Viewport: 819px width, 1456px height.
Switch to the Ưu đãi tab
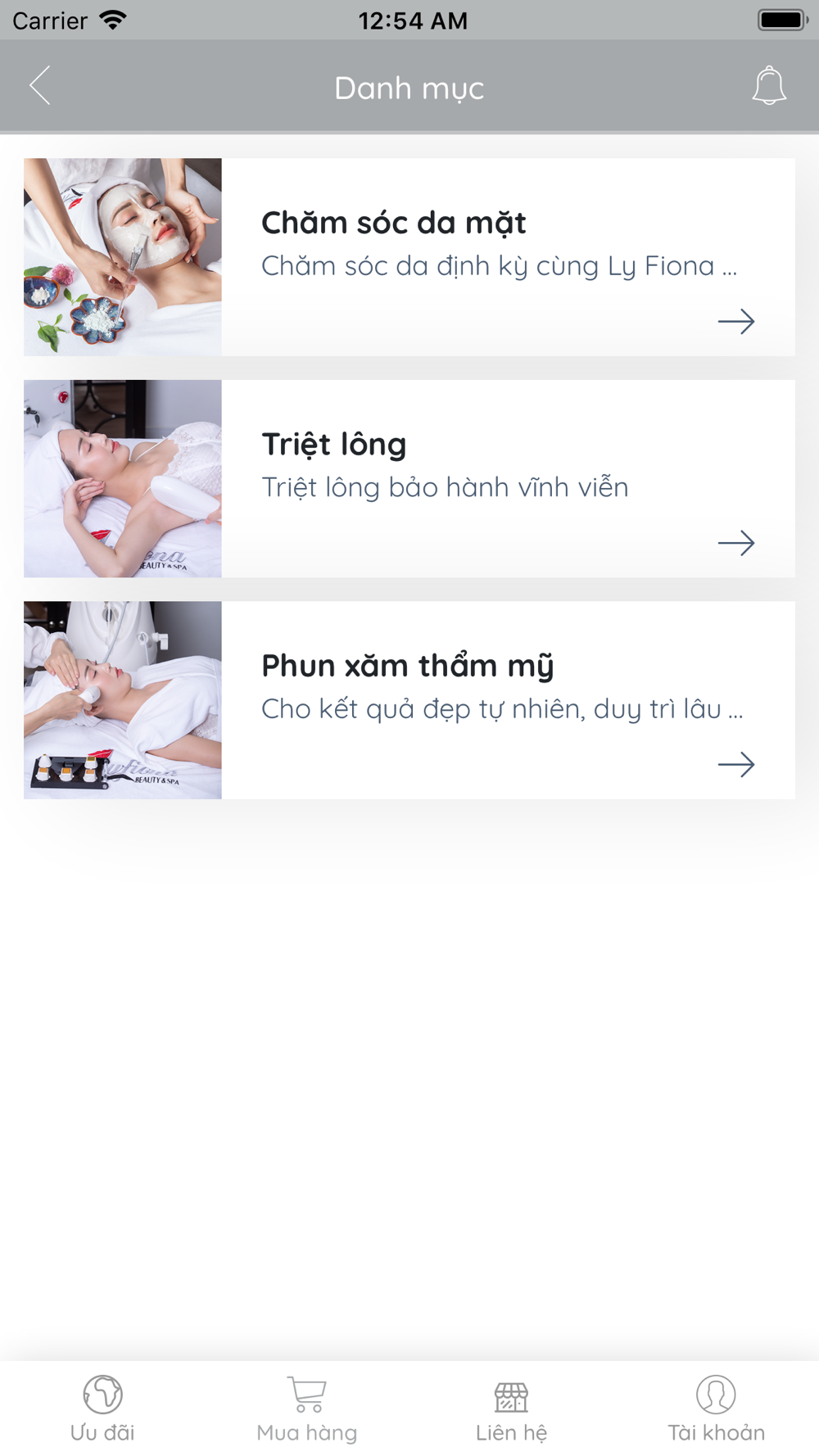pyautogui.click(x=102, y=1409)
